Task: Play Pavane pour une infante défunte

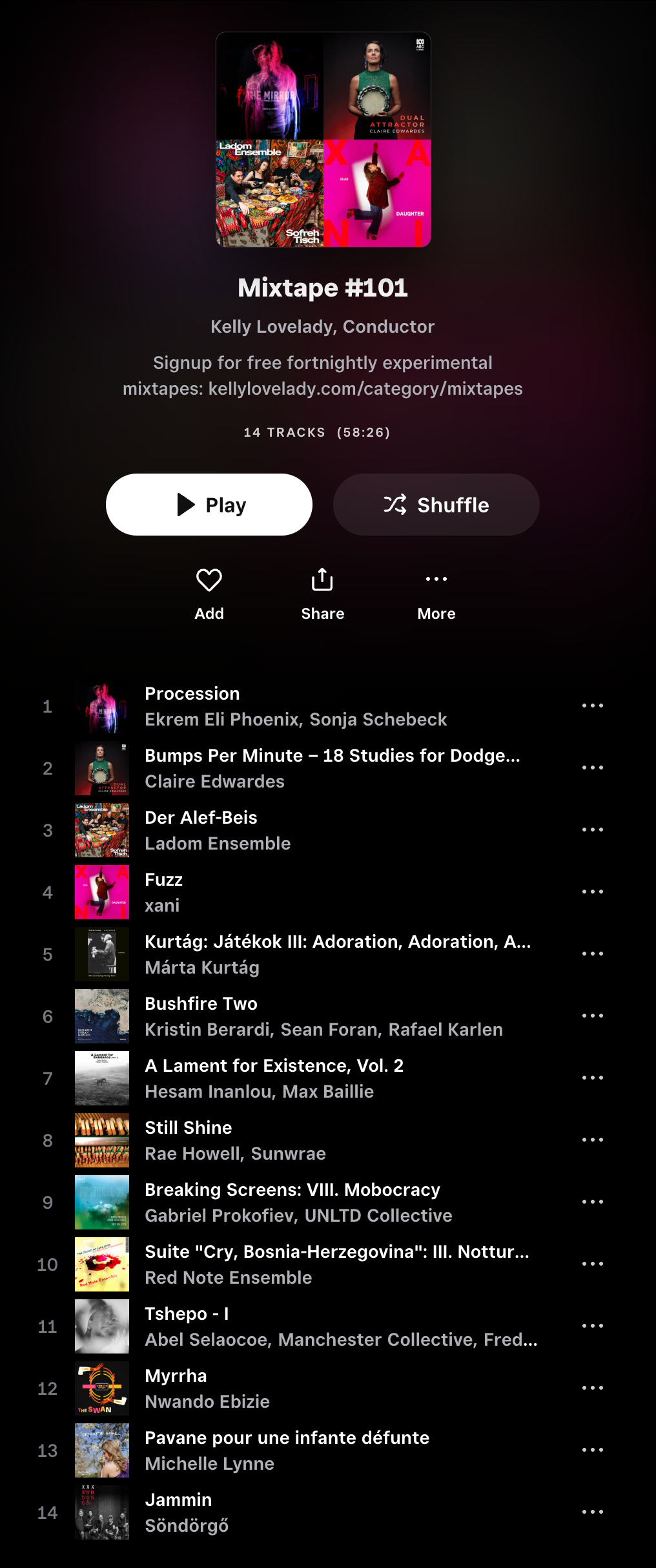Action: point(287,1438)
